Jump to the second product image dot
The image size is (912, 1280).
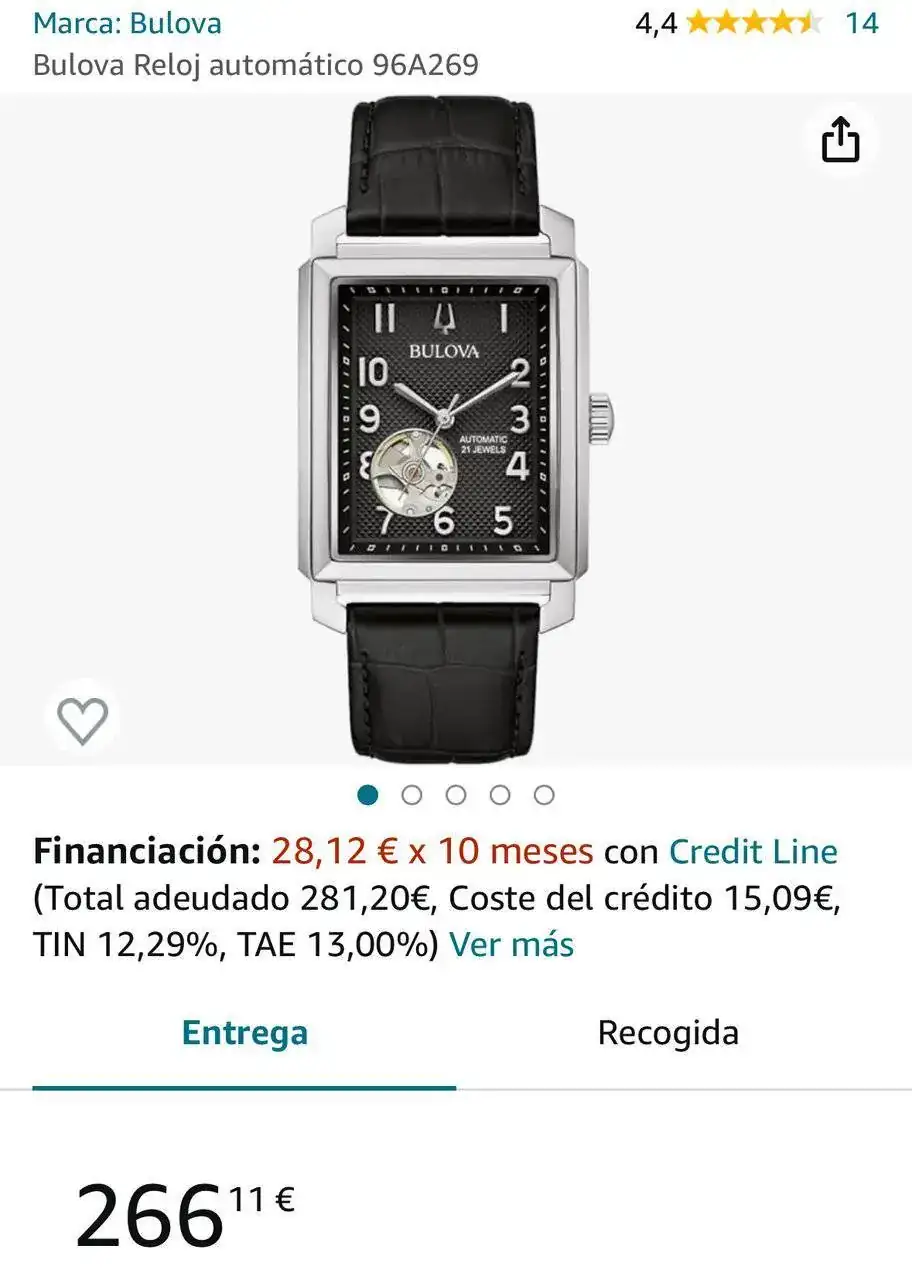pos(412,795)
